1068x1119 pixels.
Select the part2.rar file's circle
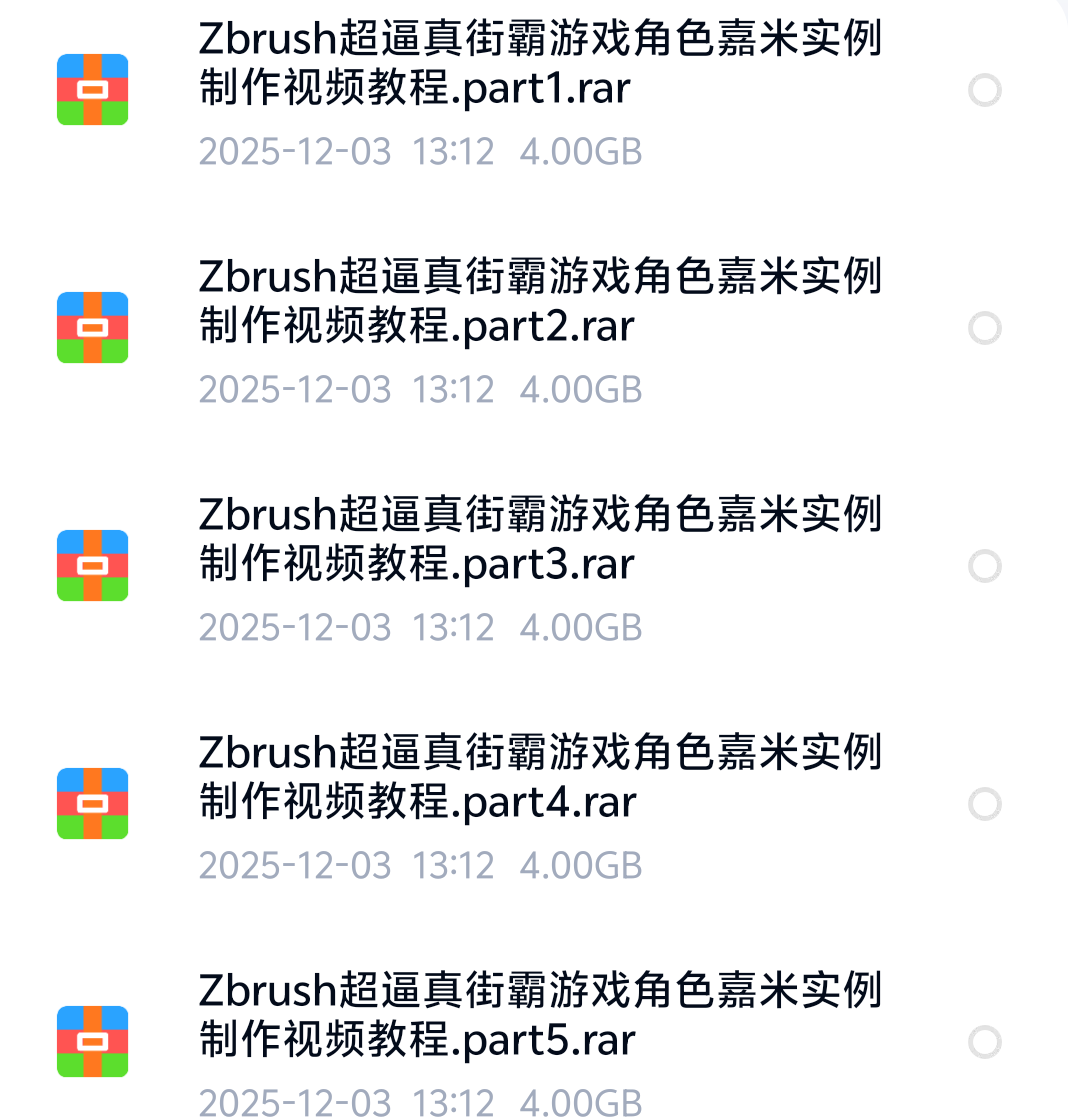985,328
